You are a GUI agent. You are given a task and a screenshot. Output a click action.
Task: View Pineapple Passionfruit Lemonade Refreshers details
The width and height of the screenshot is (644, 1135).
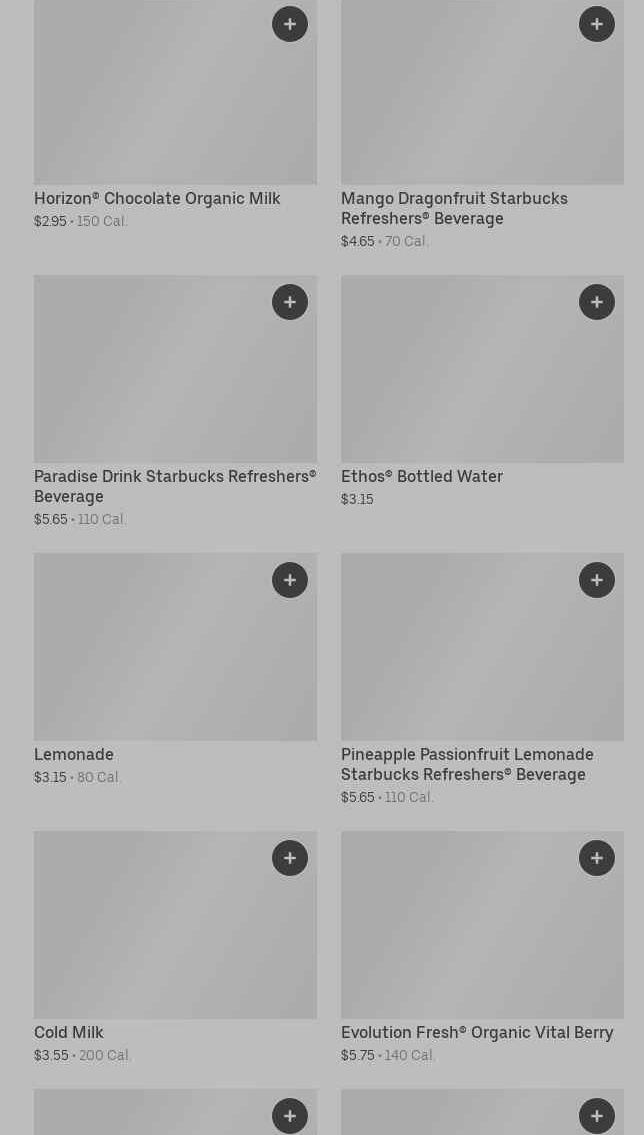coord(466,764)
